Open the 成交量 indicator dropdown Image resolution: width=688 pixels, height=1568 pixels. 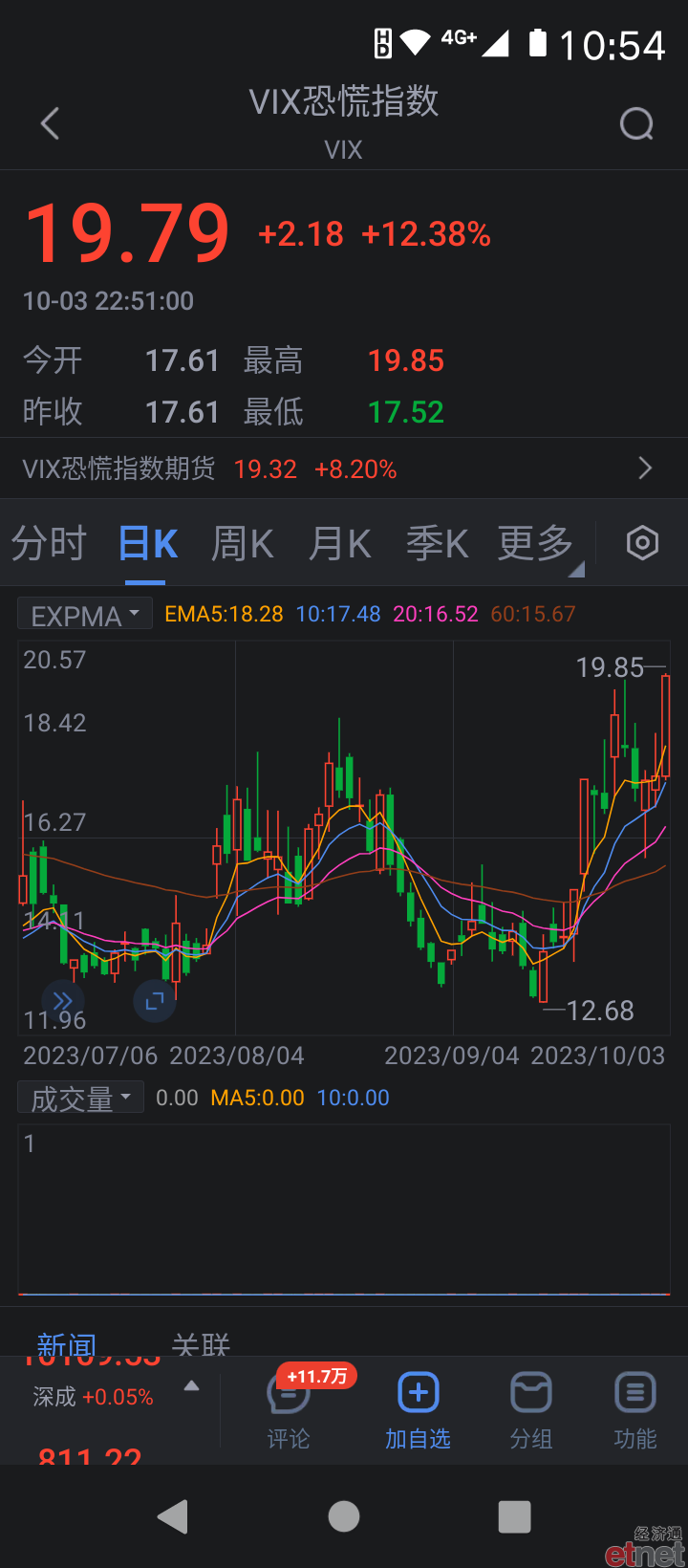(x=81, y=1098)
